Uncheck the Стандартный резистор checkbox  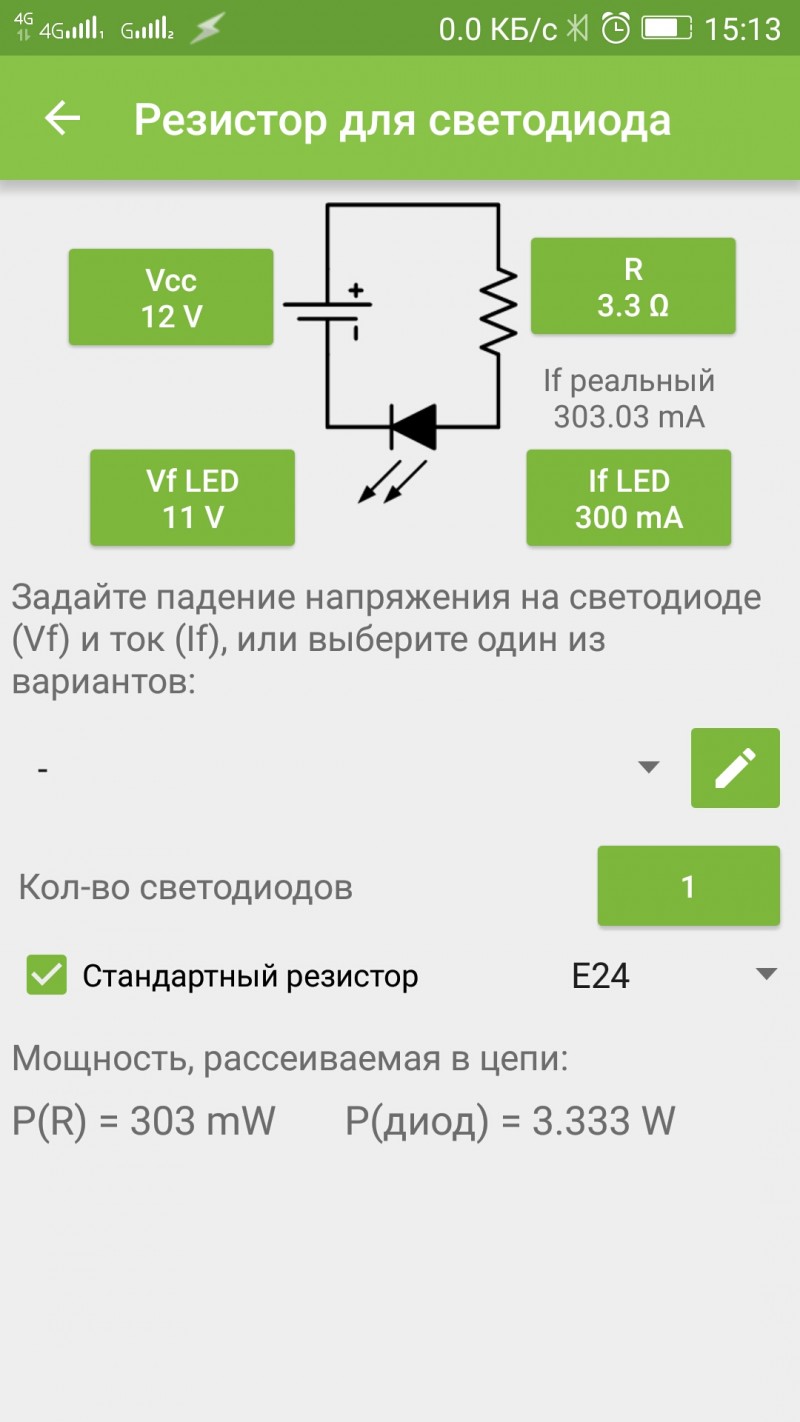point(47,975)
